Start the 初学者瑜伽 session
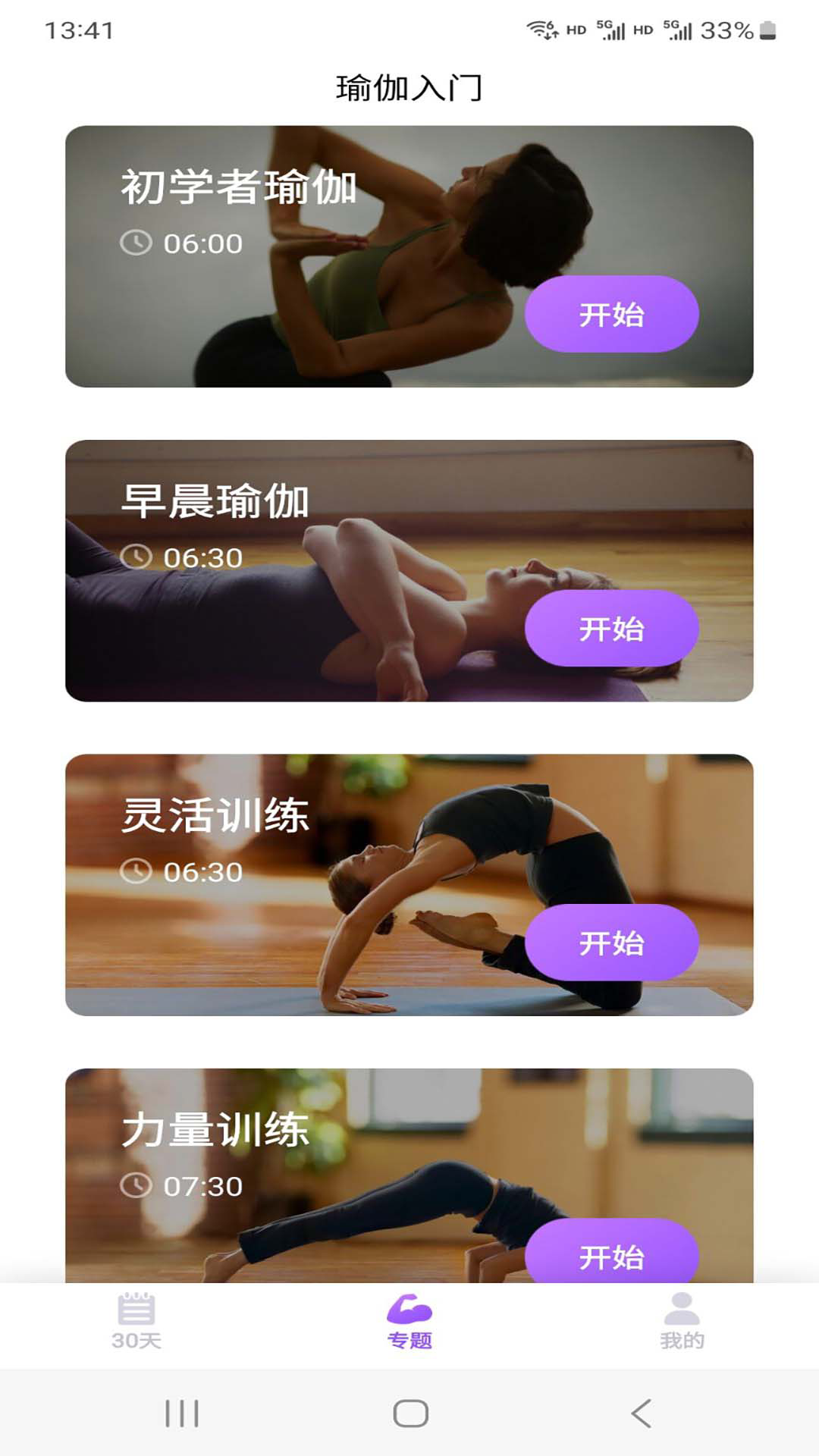This screenshot has height=1456, width=819. click(x=611, y=314)
